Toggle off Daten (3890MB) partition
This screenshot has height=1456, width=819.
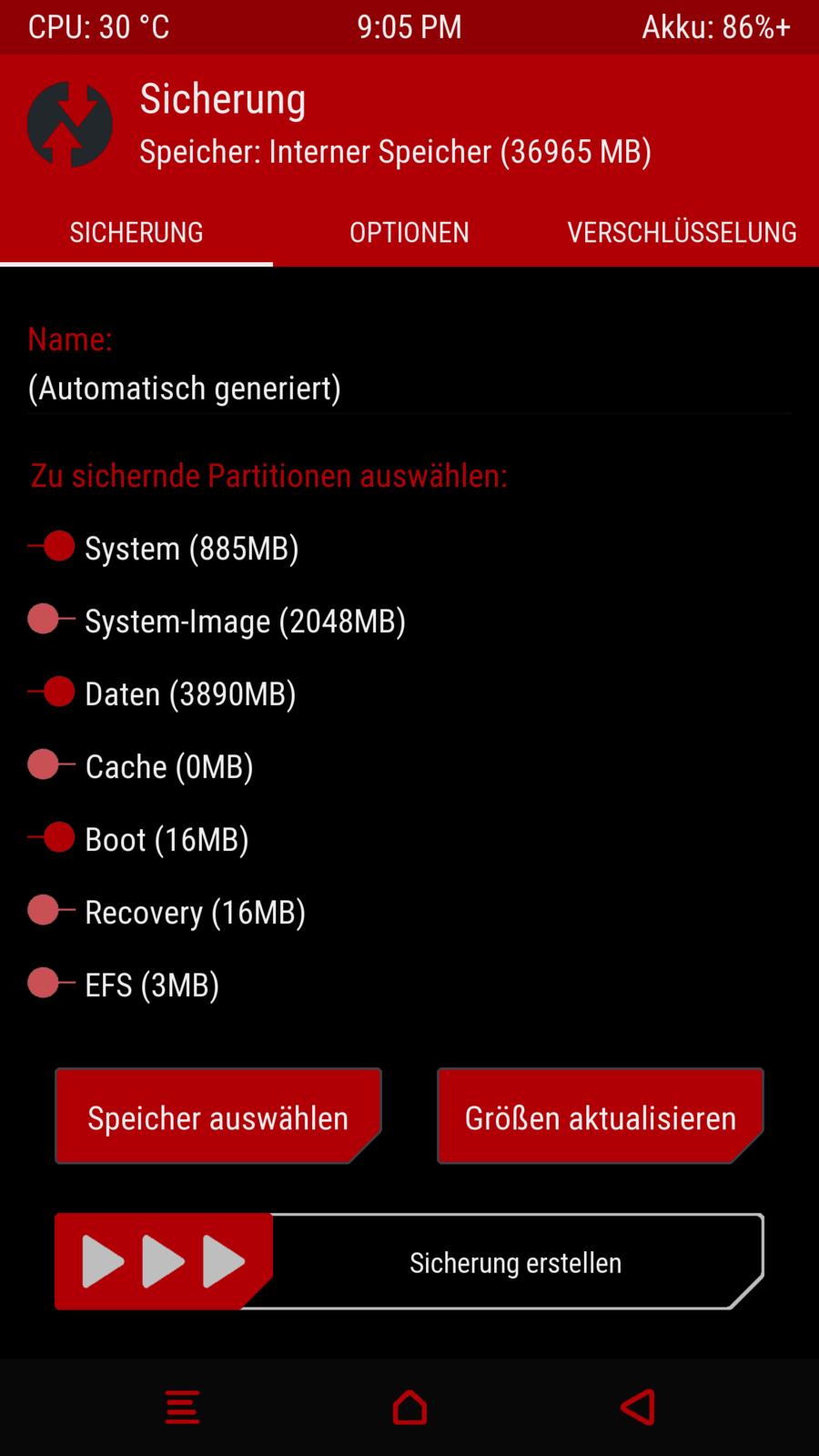click(52, 693)
